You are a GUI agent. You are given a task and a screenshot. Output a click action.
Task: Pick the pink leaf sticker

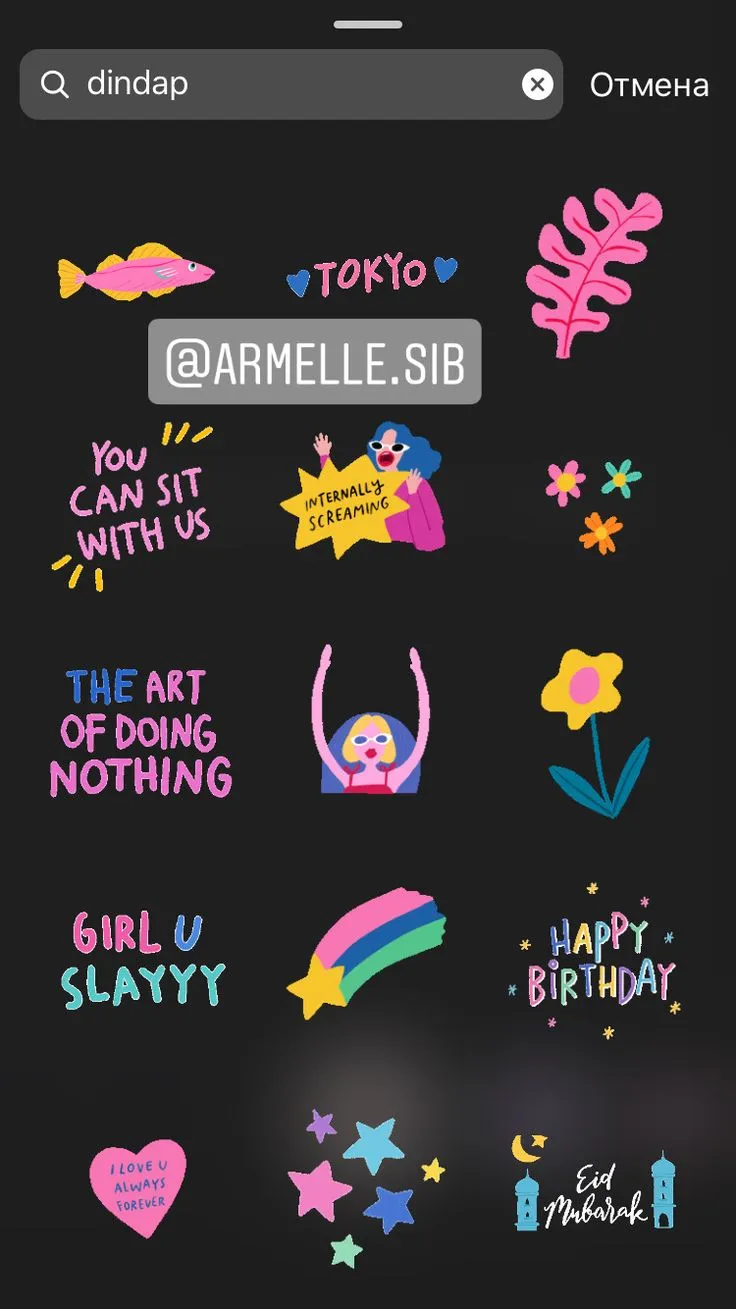click(x=594, y=271)
